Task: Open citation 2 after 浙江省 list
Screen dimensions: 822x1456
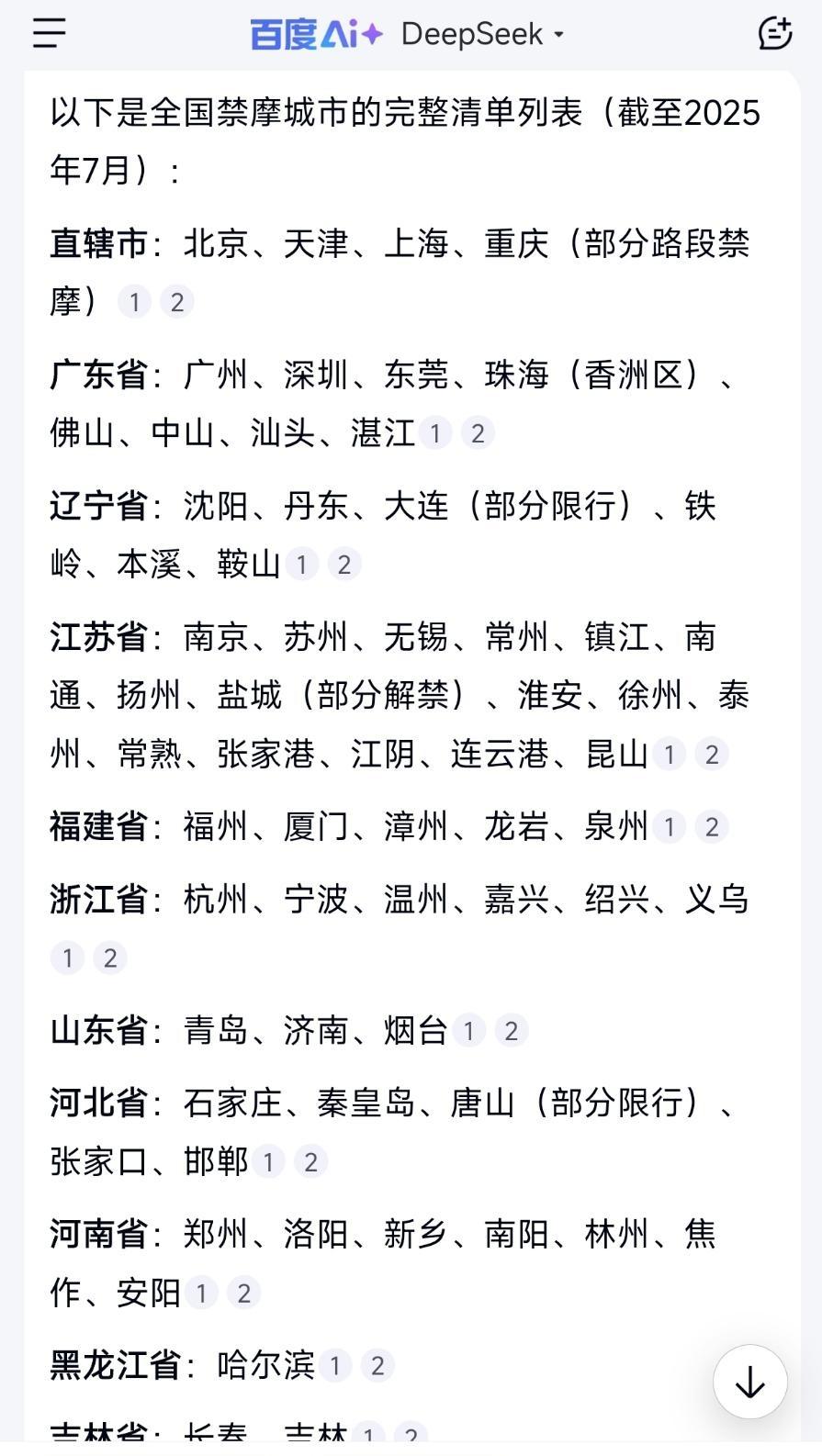Action: [110, 958]
